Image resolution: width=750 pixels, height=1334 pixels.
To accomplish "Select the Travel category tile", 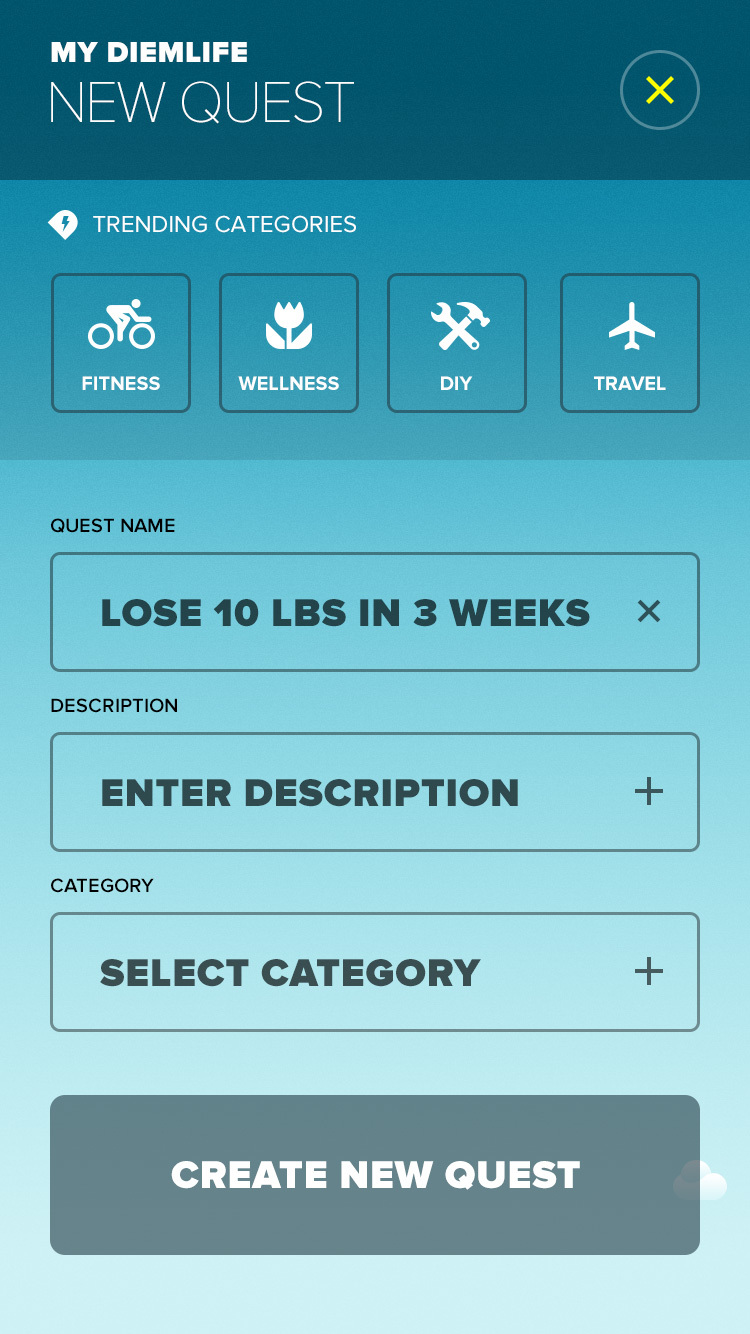I will pos(630,343).
